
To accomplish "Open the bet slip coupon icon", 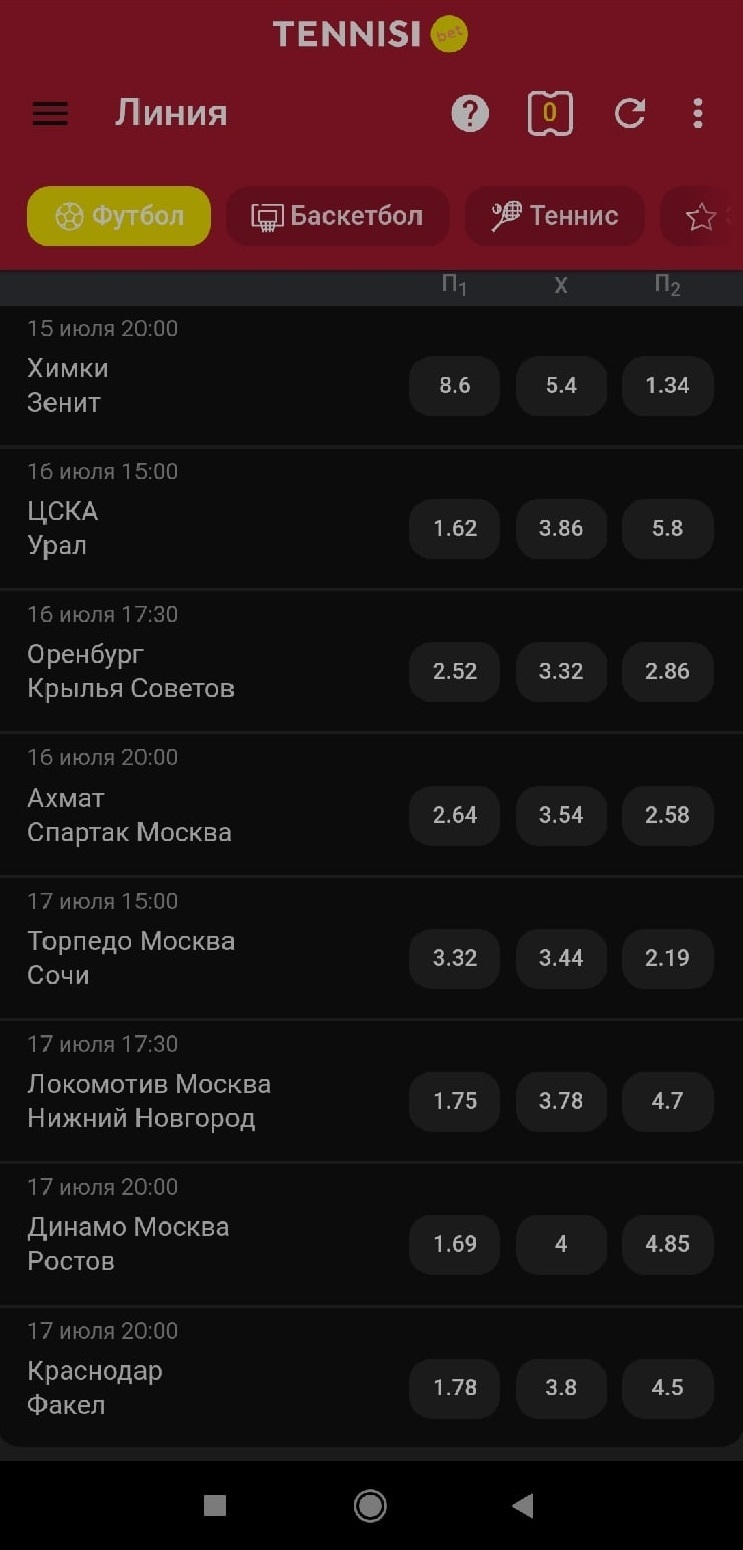I will pyautogui.click(x=550, y=113).
